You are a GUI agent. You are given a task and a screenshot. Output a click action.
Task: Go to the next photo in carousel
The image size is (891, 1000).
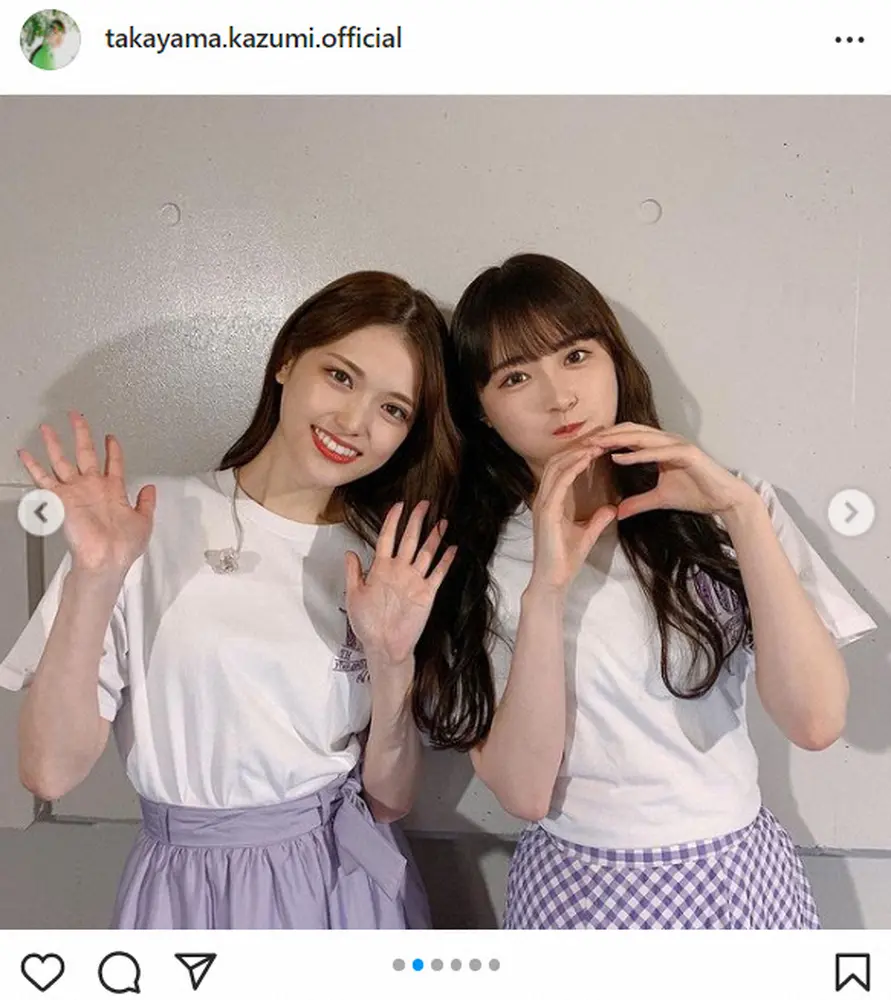click(850, 514)
